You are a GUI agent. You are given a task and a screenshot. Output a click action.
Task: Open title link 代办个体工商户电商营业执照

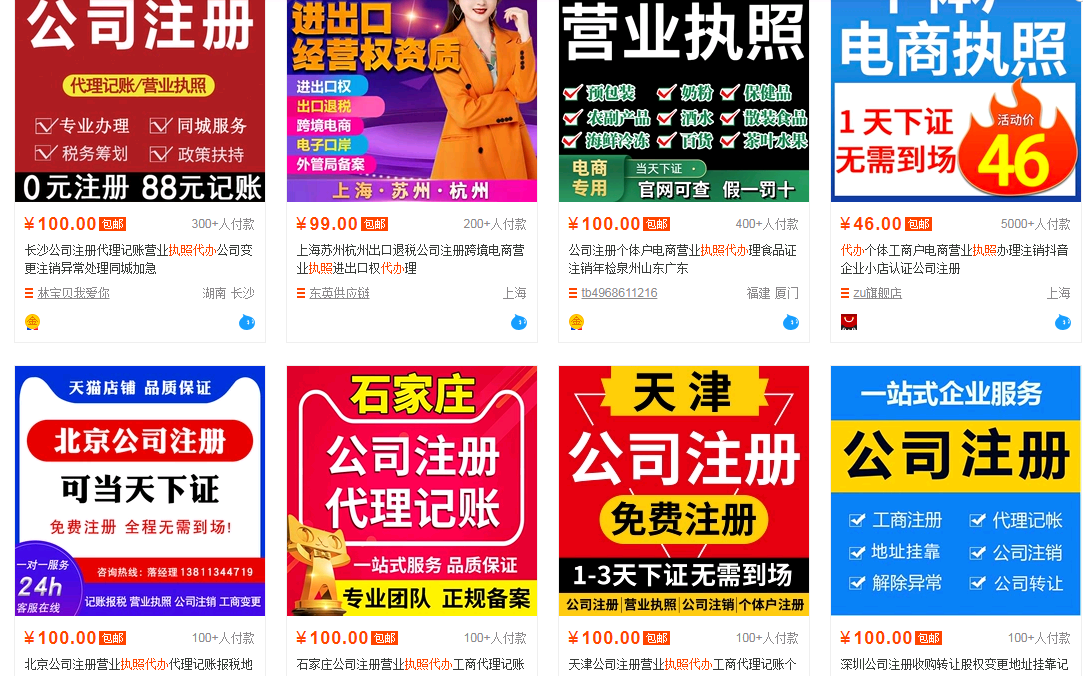point(954,259)
